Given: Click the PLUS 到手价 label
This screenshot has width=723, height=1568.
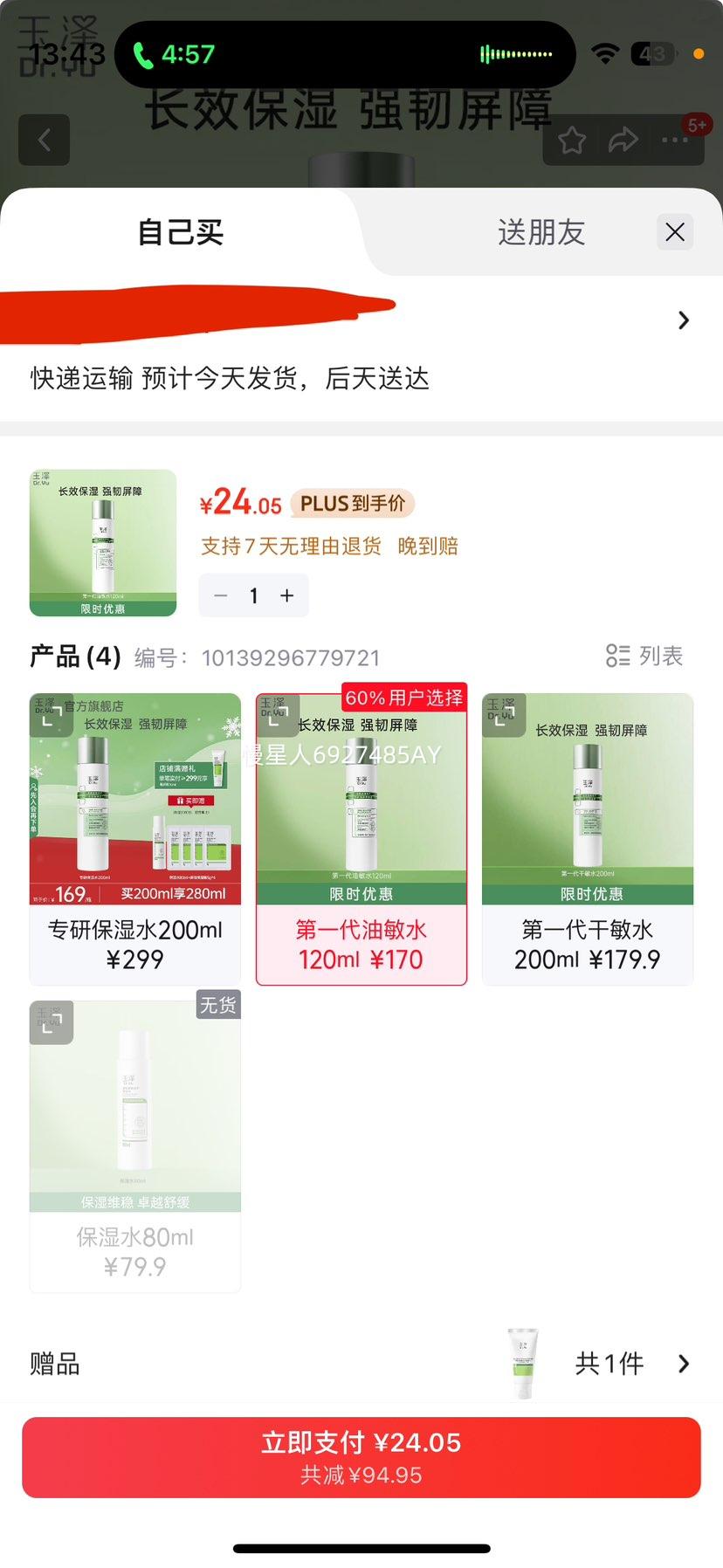Looking at the screenshot, I should click(x=353, y=504).
